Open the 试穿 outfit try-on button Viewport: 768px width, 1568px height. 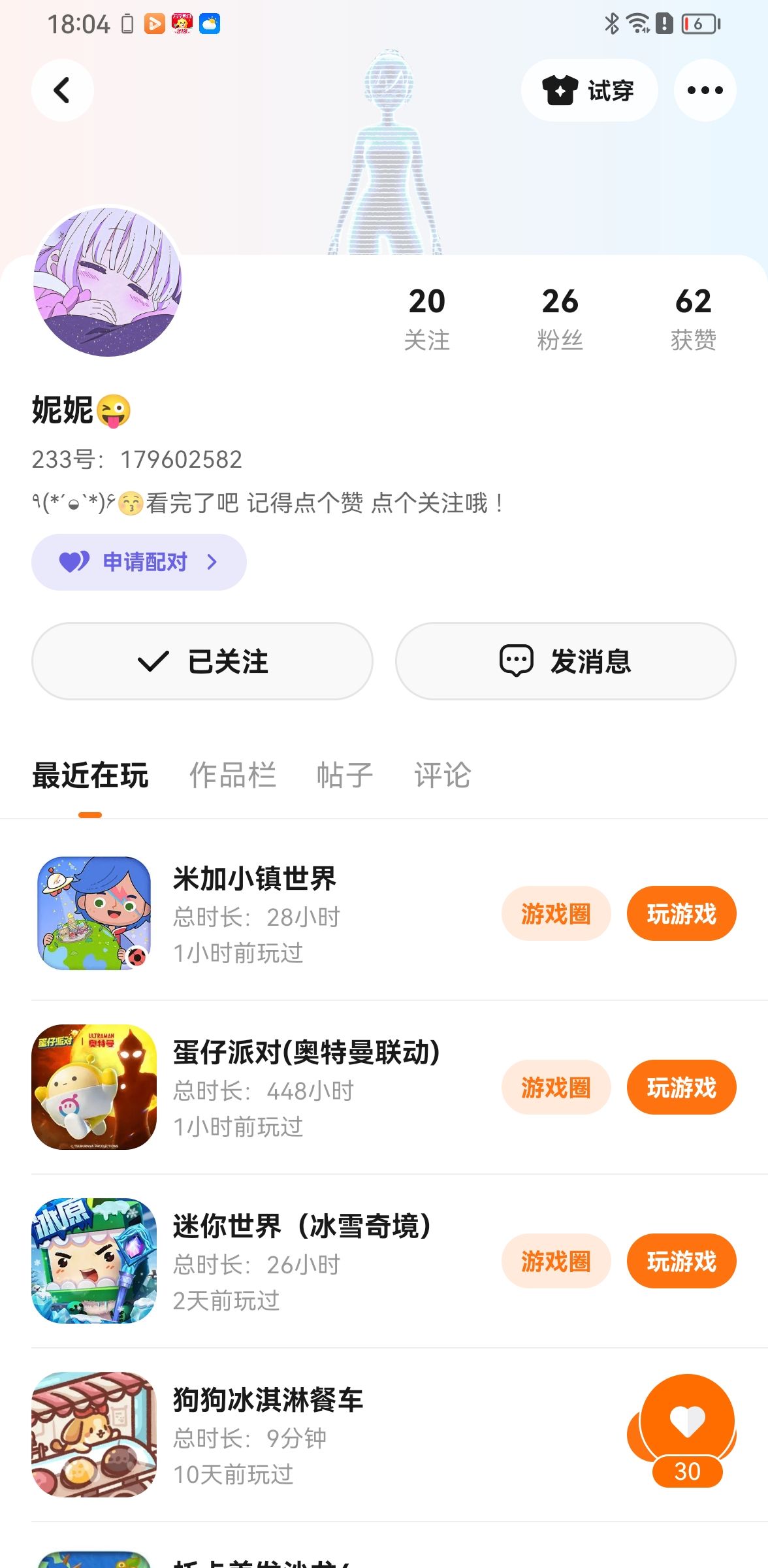point(588,90)
